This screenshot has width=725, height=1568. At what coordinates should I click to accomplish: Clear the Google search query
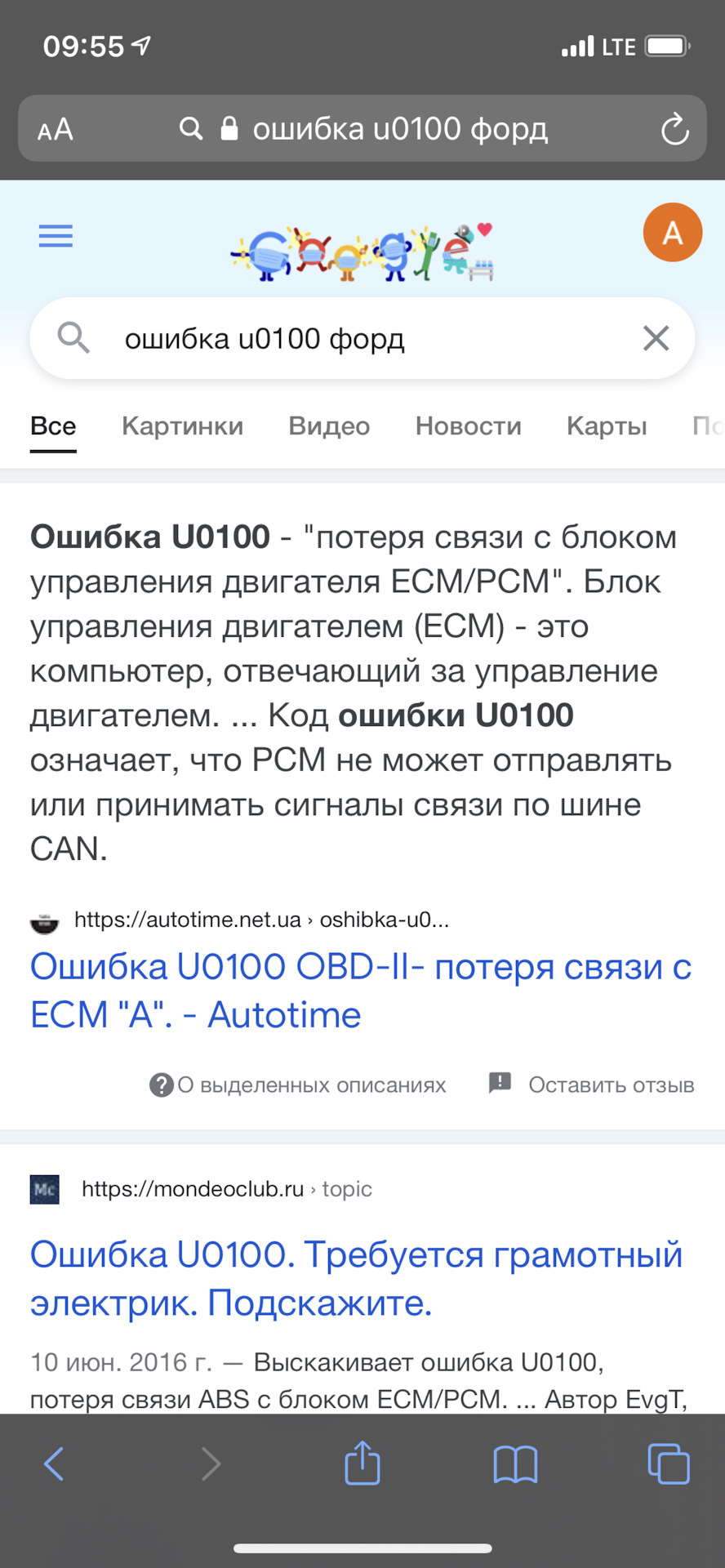656,338
